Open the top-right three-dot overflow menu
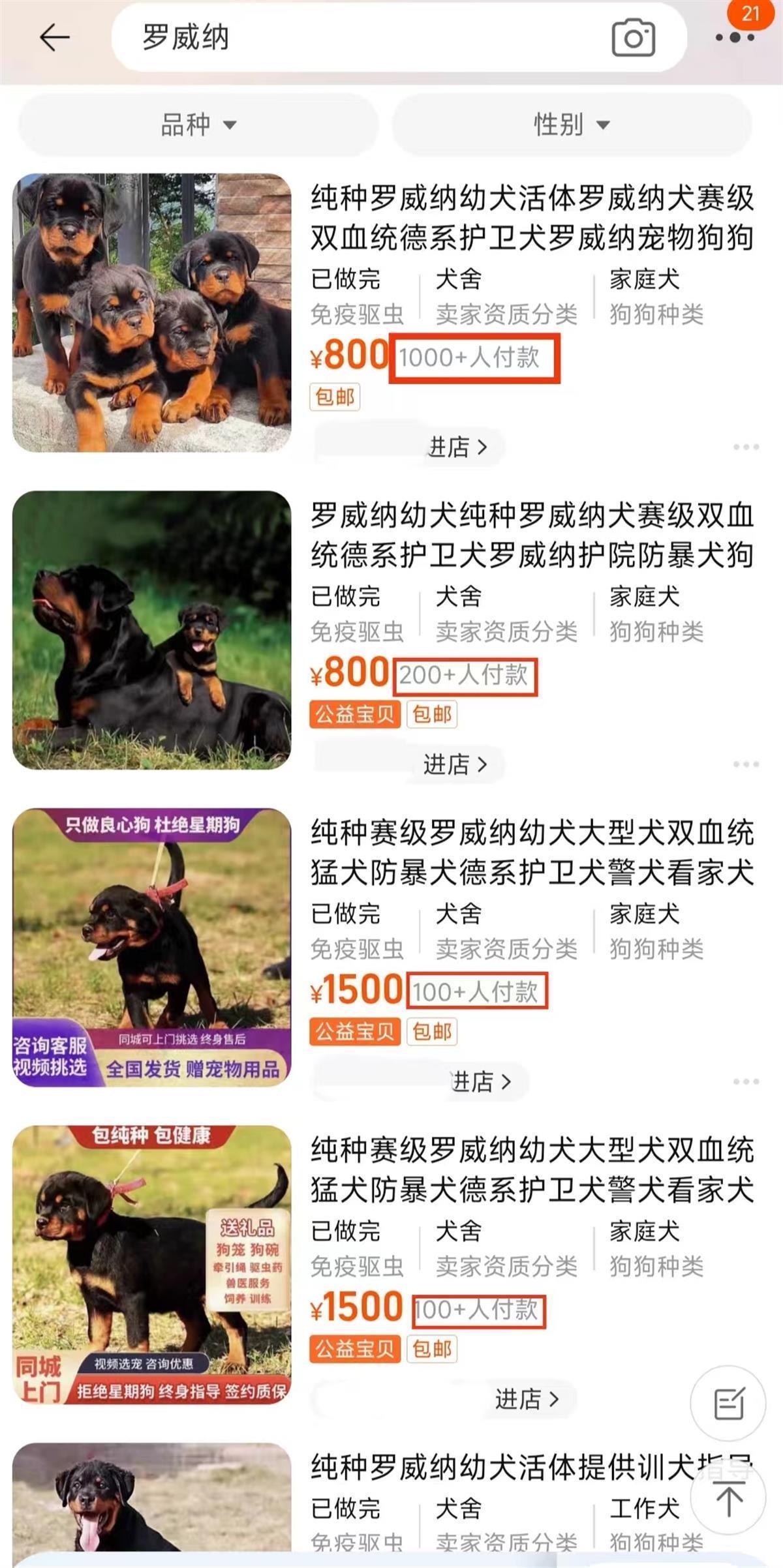The width and height of the screenshot is (783, 1568). [735, 37]
